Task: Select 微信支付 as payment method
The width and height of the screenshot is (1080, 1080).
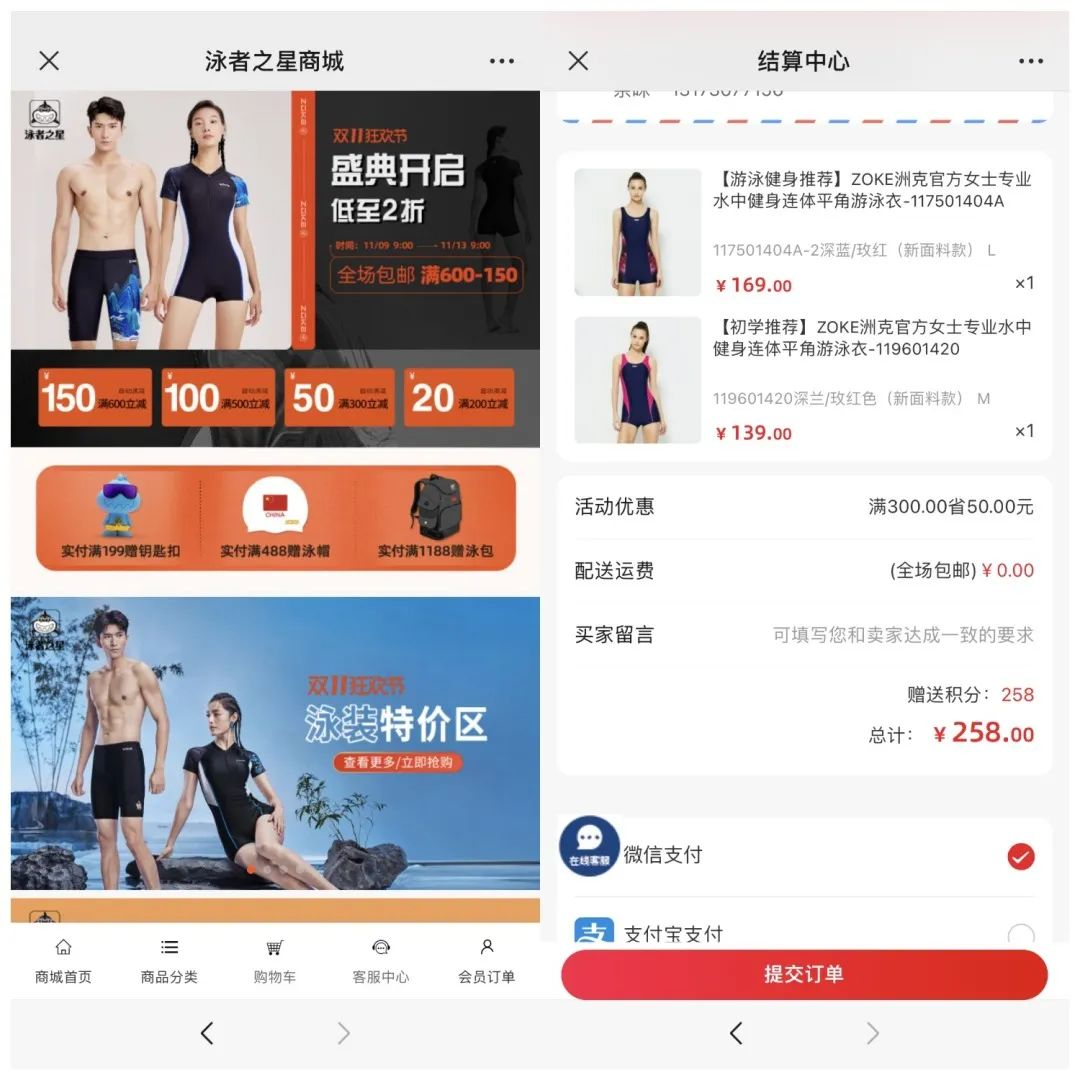Action: pos(1020,857)
